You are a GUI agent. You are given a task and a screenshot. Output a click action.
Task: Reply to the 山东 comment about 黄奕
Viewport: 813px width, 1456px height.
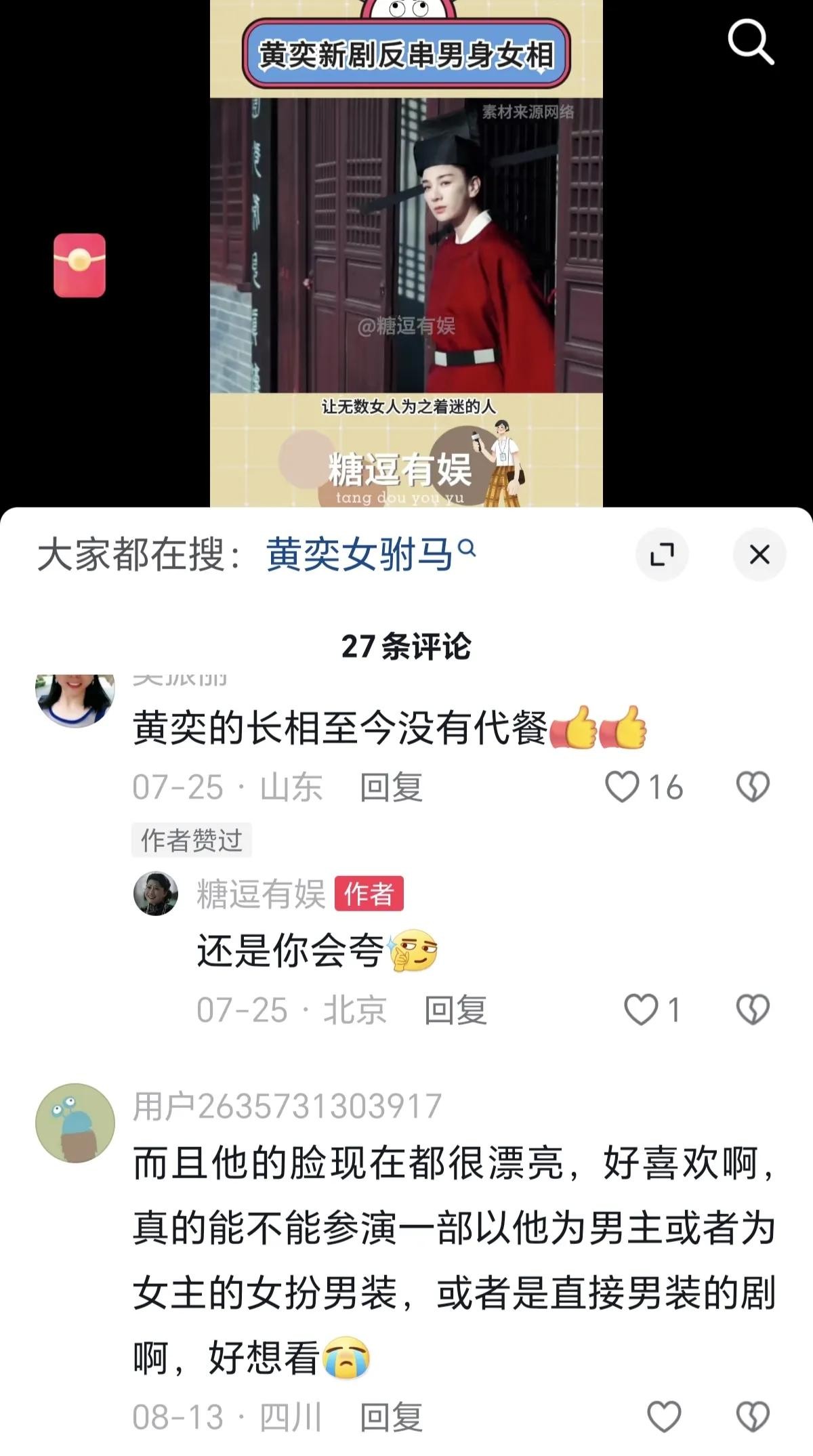(391, 787)
